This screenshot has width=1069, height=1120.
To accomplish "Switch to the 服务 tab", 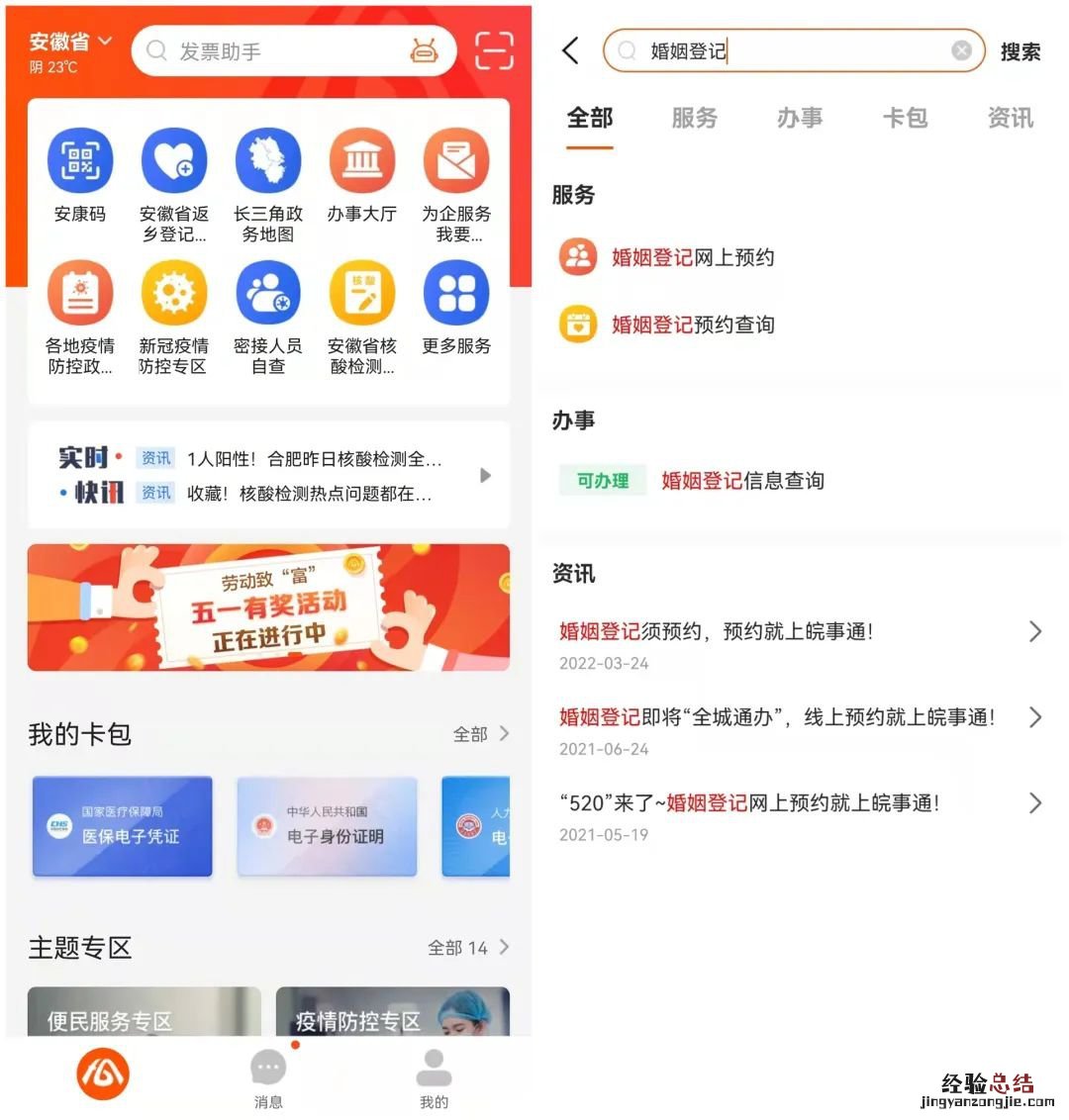I will tap(694, 119).
